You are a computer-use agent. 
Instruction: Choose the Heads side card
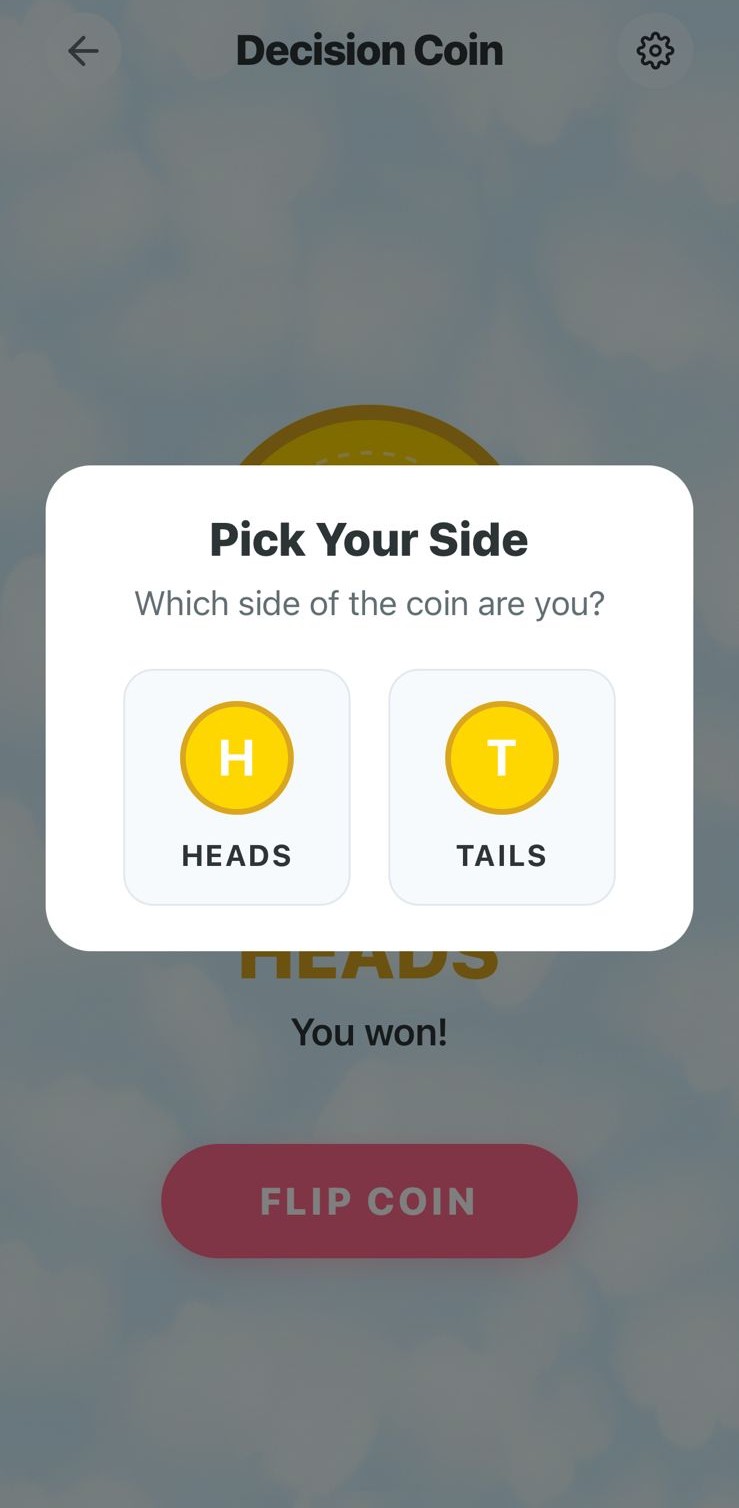point(237,787)
